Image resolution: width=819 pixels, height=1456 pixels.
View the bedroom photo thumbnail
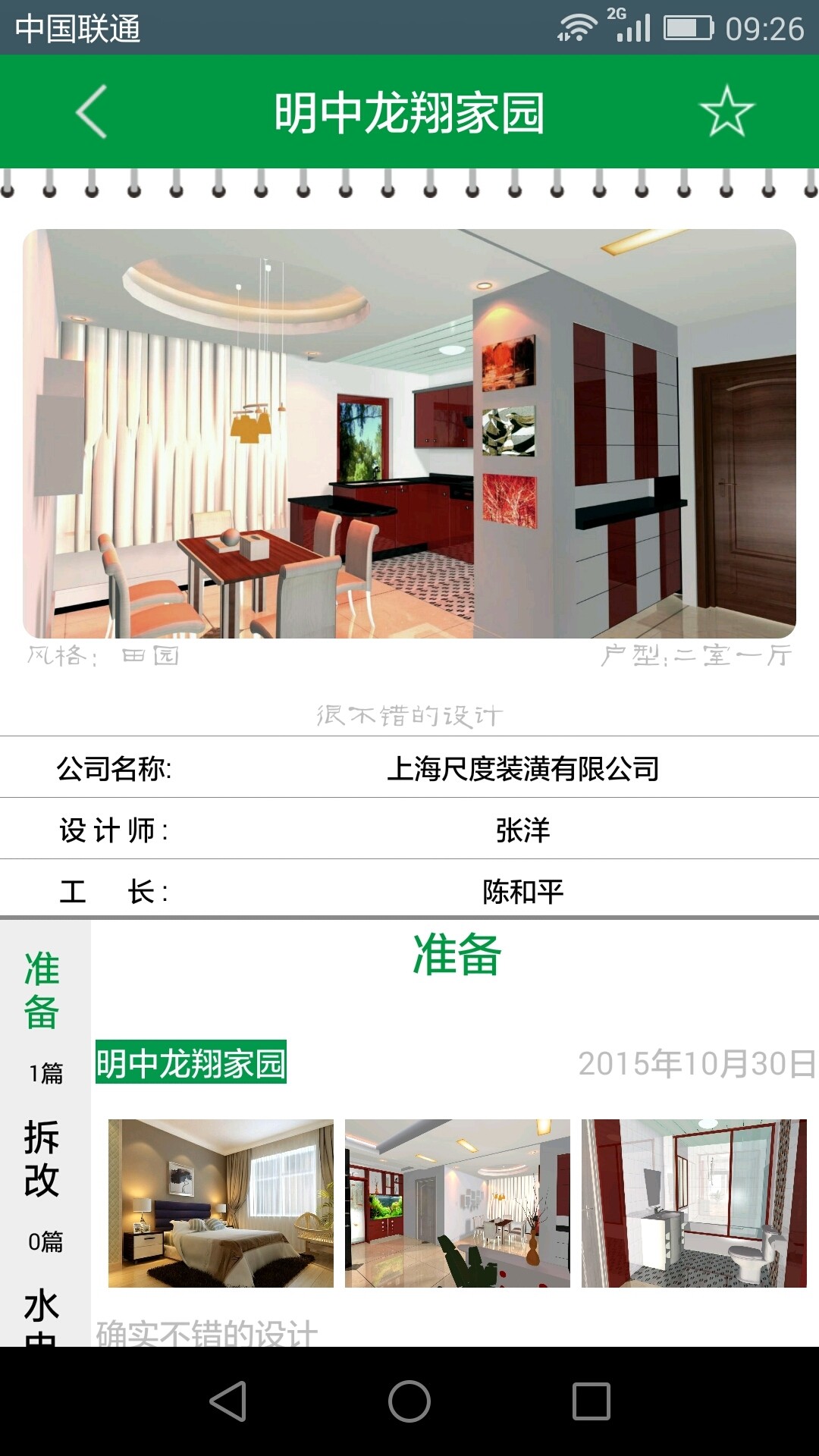pyautogui.click(x=221, y=1203)
